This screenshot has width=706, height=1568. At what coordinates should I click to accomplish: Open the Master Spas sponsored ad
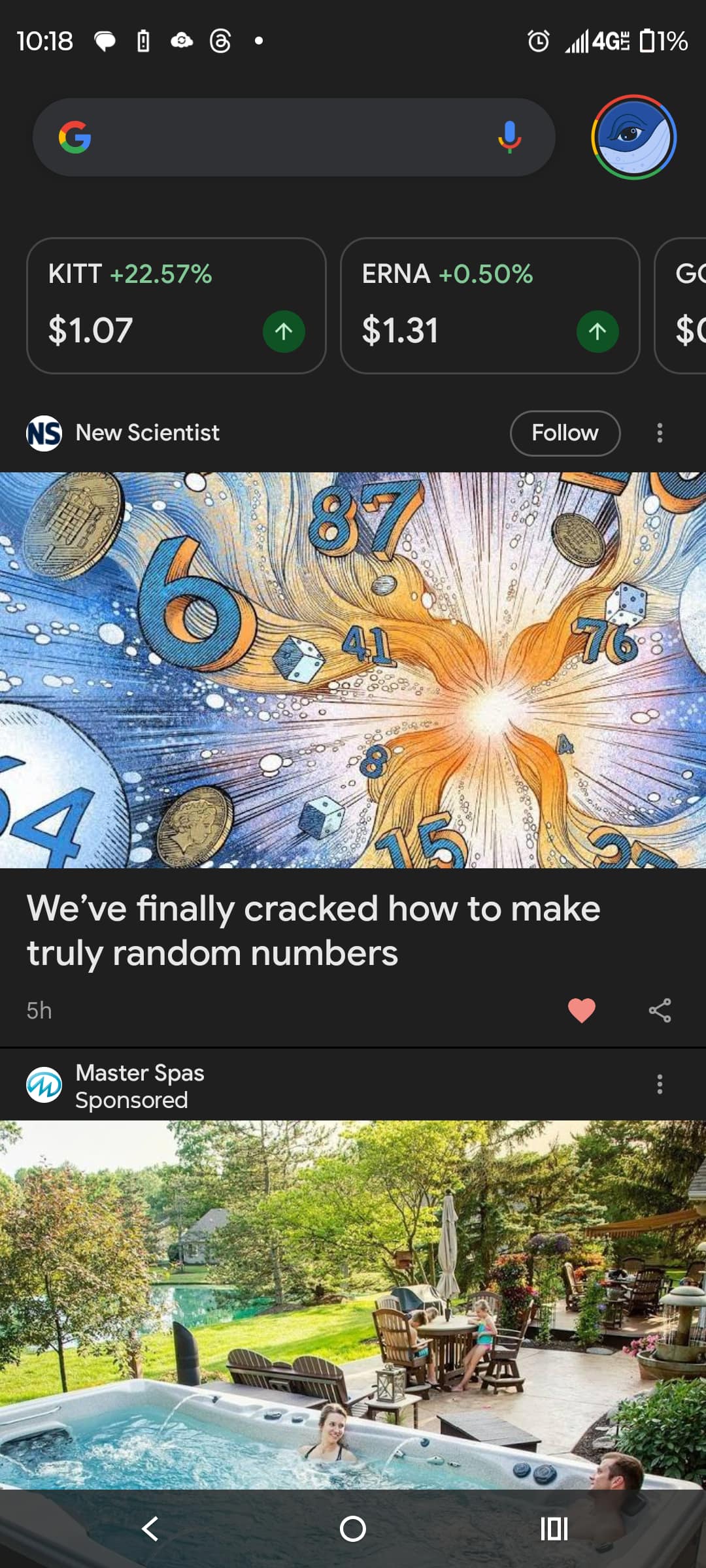[353, 1300]
